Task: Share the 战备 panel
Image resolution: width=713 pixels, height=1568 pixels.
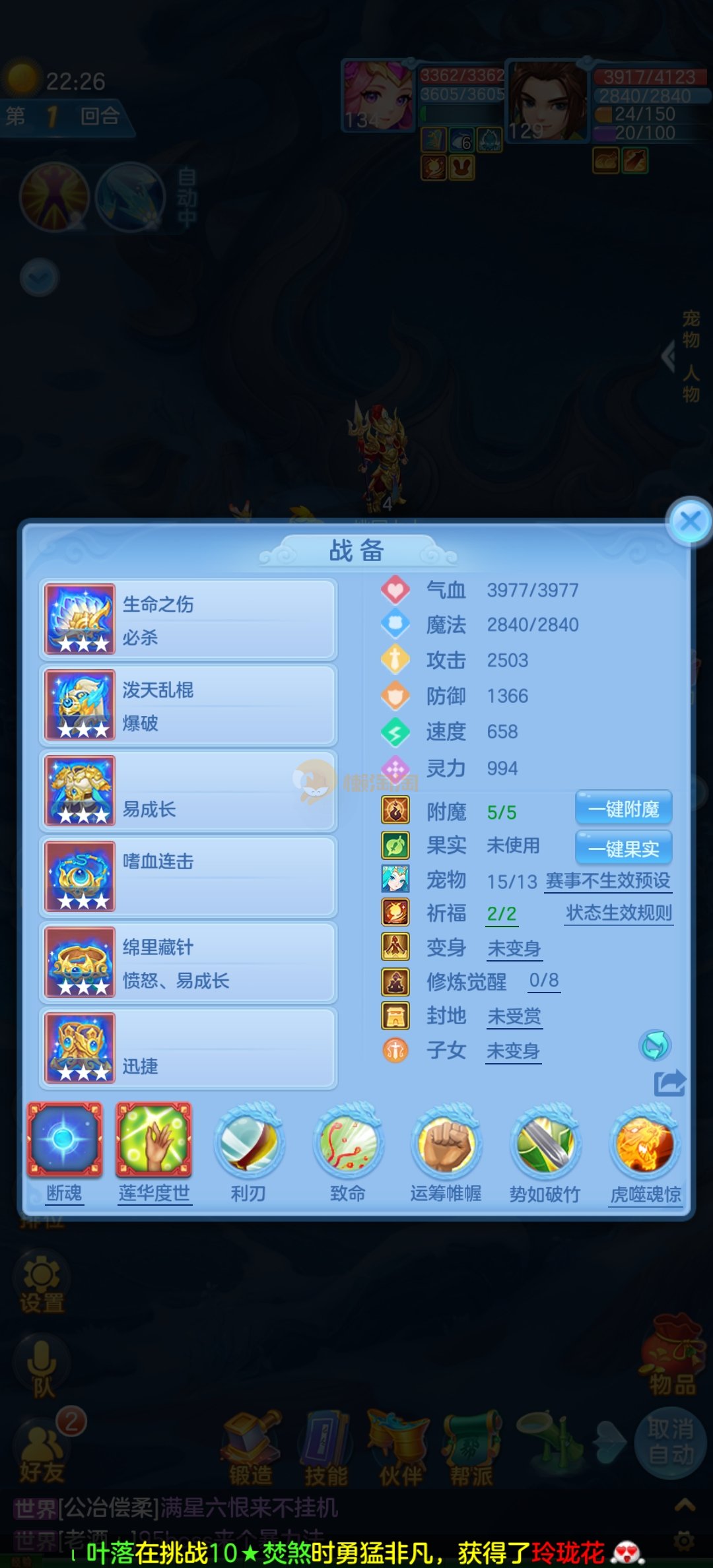Action: tap(669, 1082)
